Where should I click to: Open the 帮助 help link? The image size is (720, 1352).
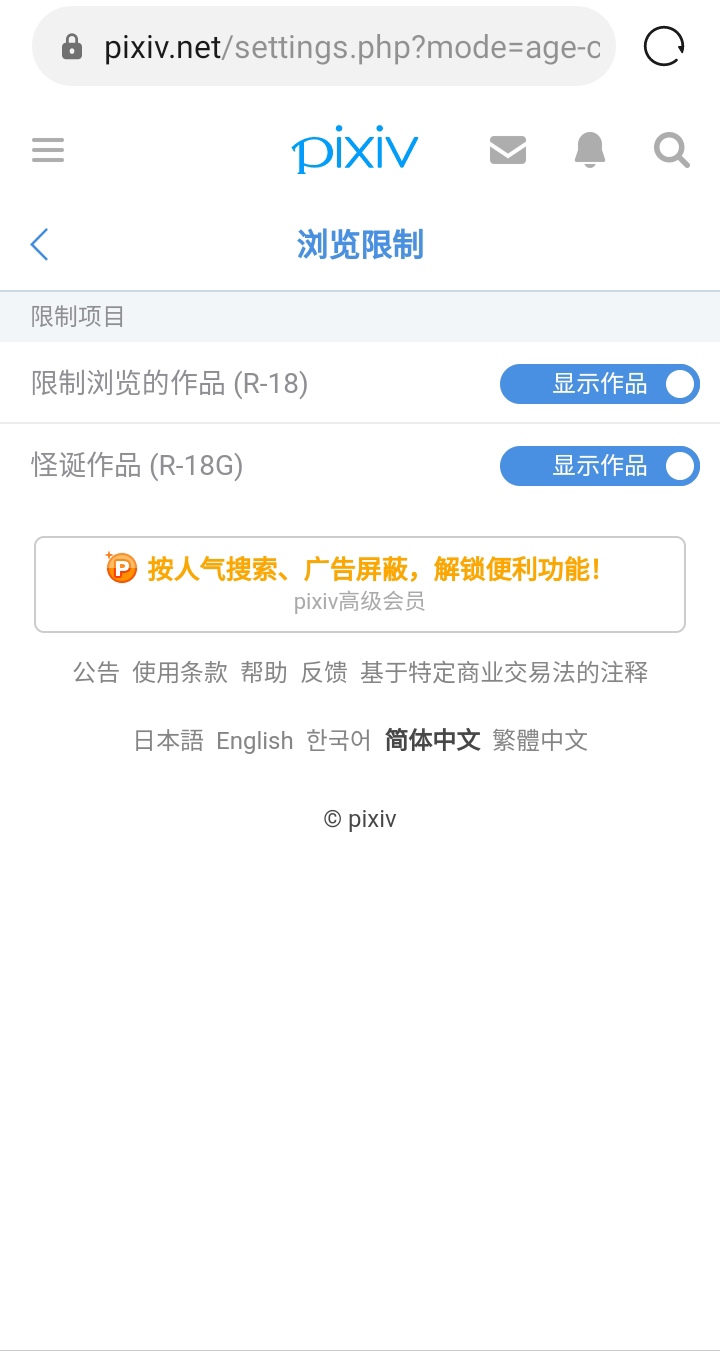point(264,673)
